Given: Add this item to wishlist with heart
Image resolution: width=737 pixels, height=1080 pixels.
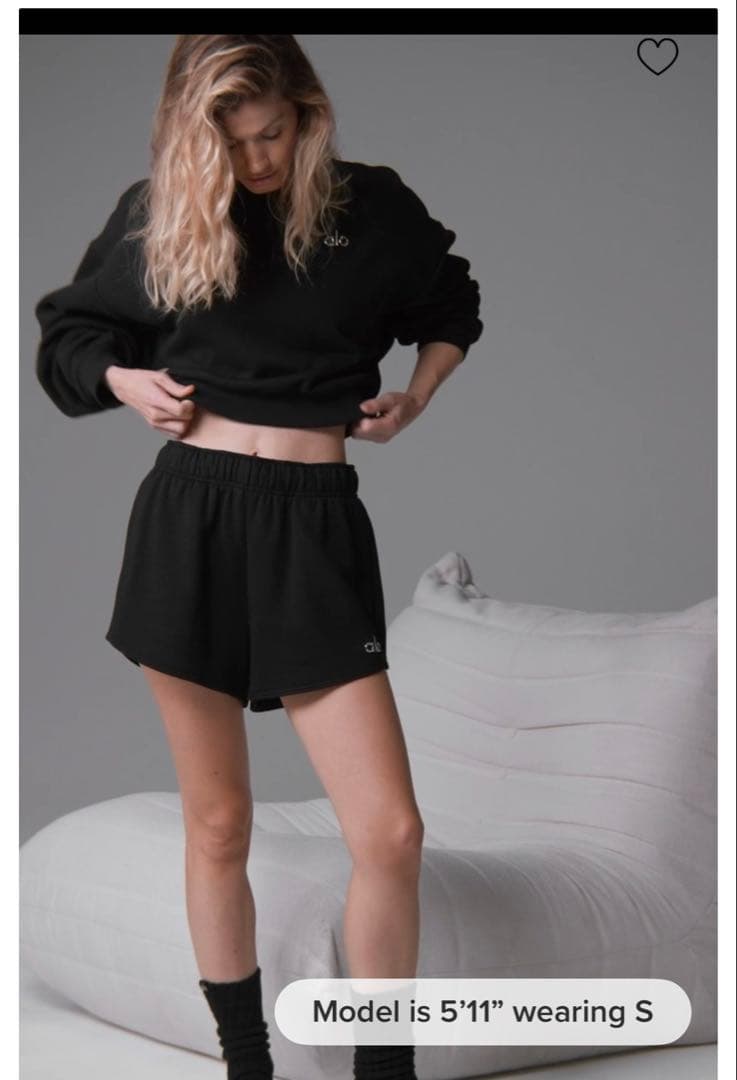Looking at the screenshot, I should pos(657,57).
